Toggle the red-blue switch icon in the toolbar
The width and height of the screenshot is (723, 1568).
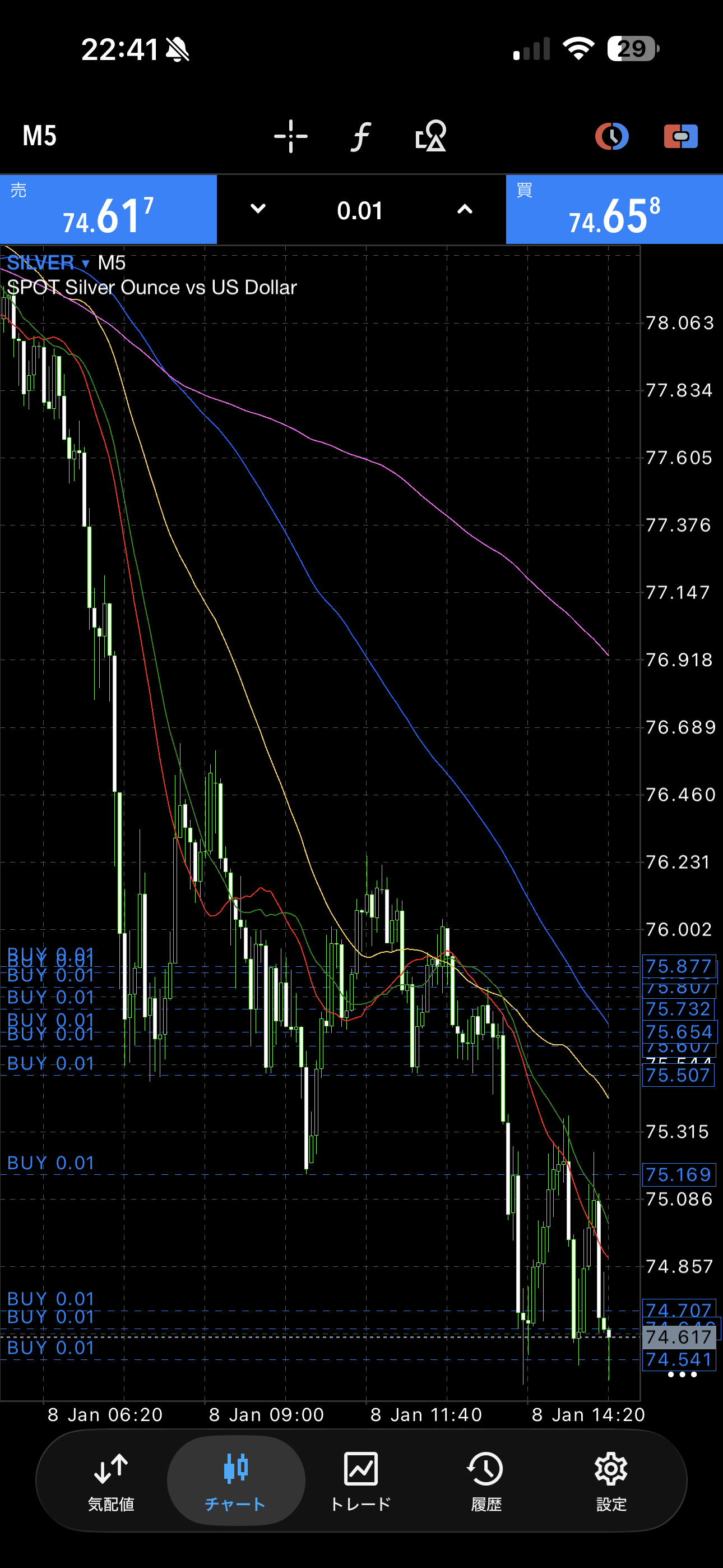[x=680, y=136]
